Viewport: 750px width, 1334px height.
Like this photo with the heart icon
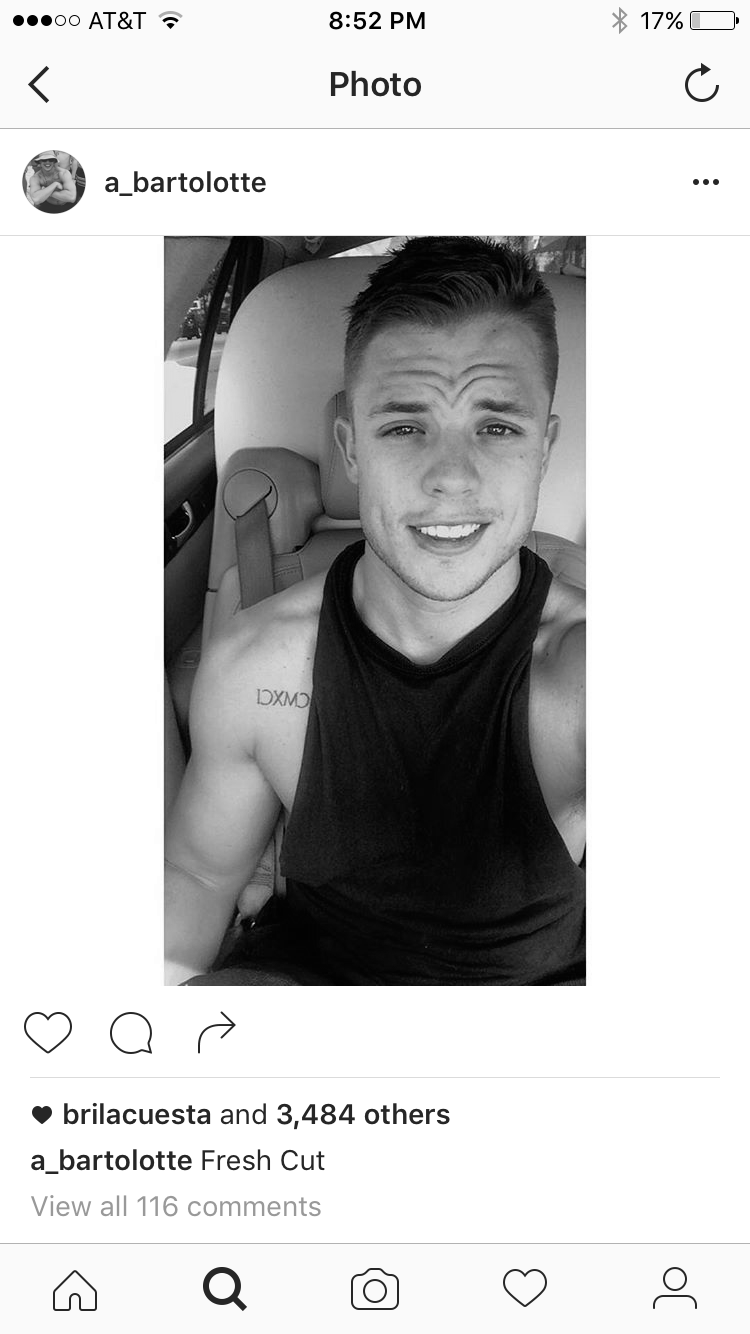(48, 1032)
